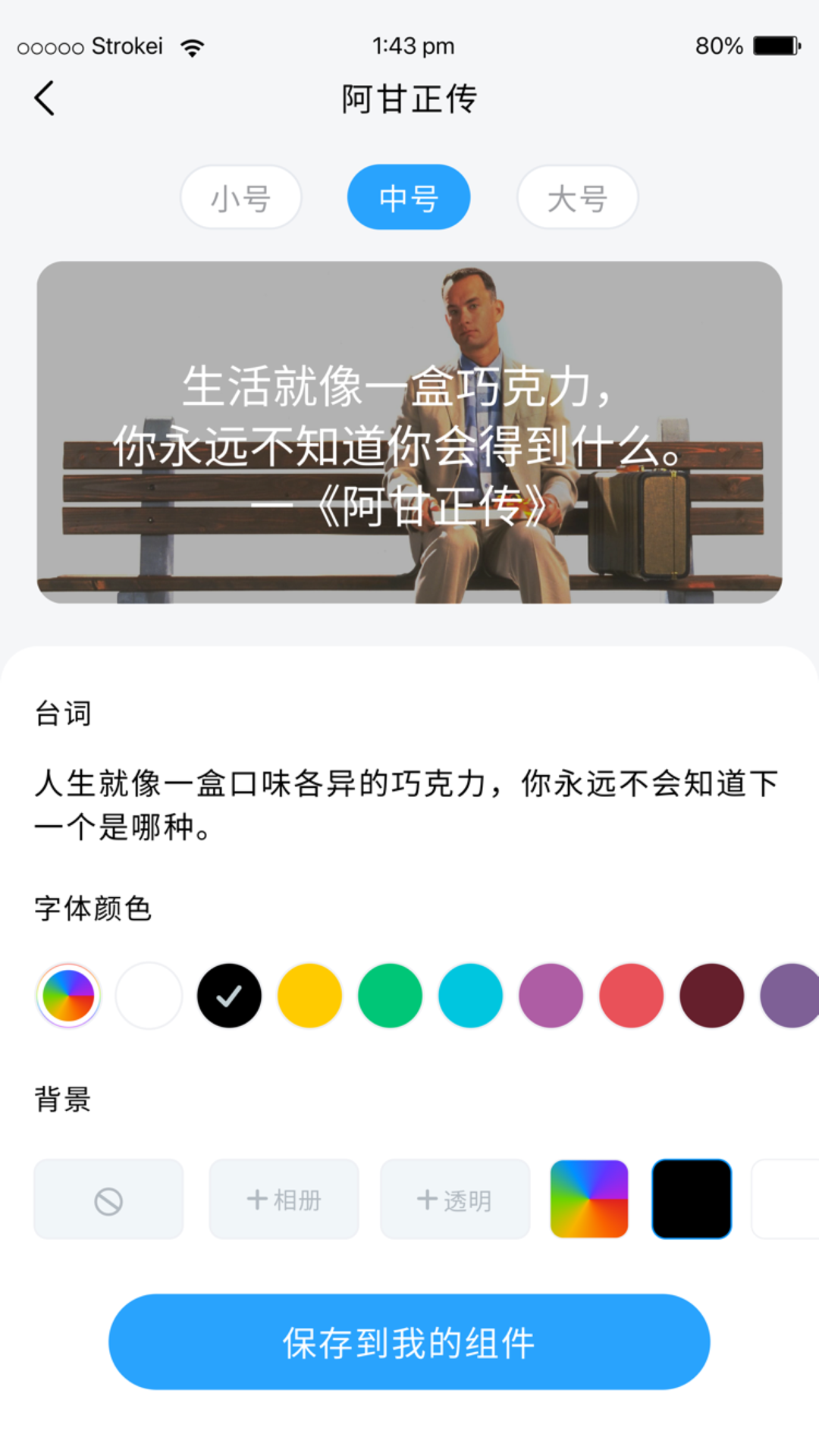
Task: Pick the dark maroon font color
Action: (711, 996)
